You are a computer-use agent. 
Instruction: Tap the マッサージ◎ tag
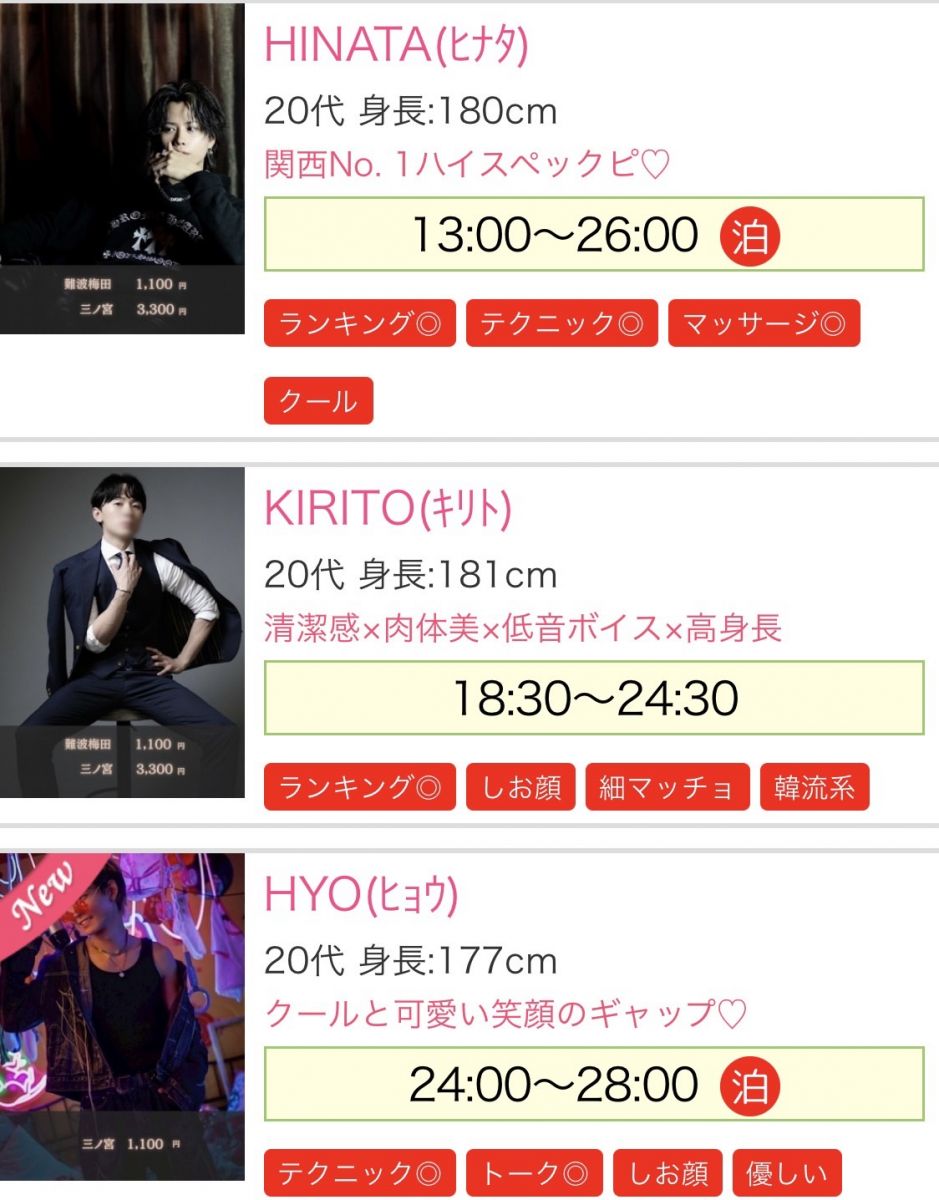[x=764, y=323]
